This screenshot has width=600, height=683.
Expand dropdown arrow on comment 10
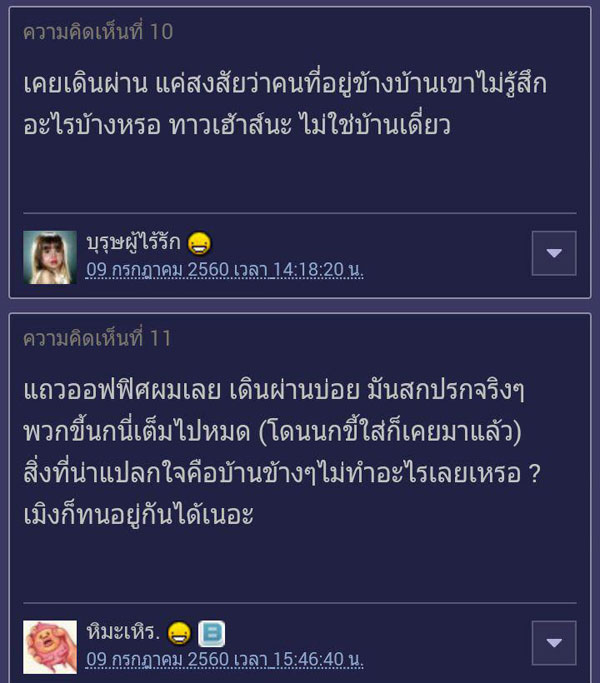[553, 254]
